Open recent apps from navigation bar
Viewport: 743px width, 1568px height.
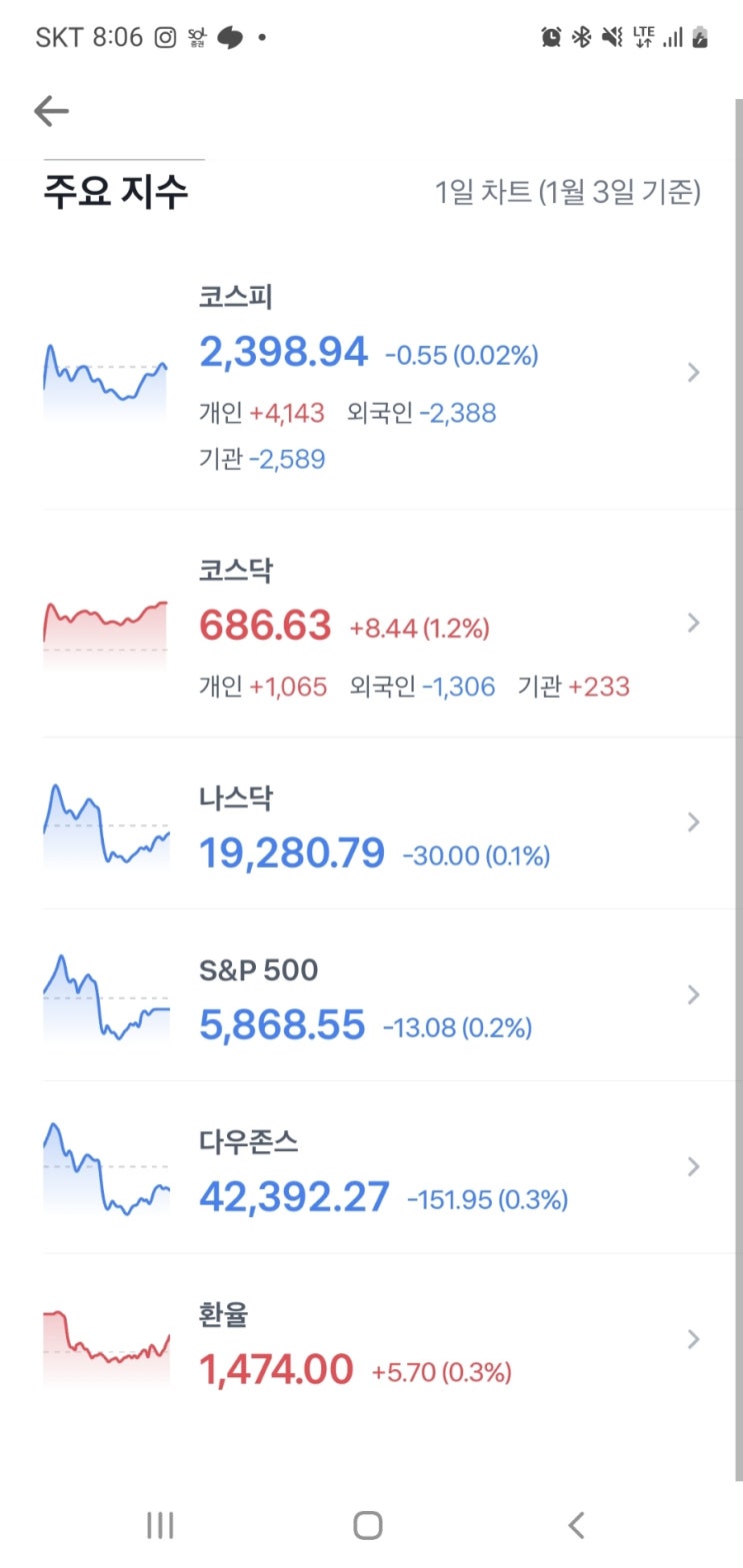[x=160, y=1525]
